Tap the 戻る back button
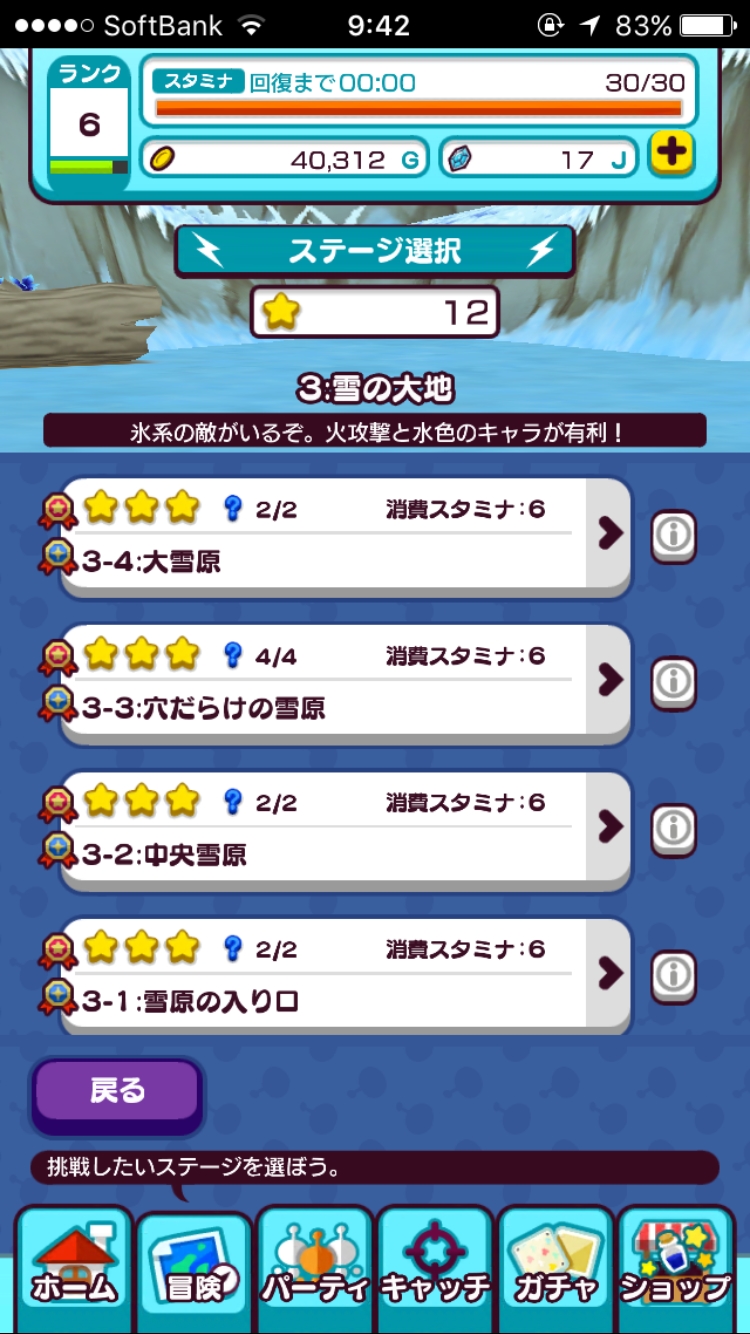This screenshot has height=1334, width=750. (117, 1092)
